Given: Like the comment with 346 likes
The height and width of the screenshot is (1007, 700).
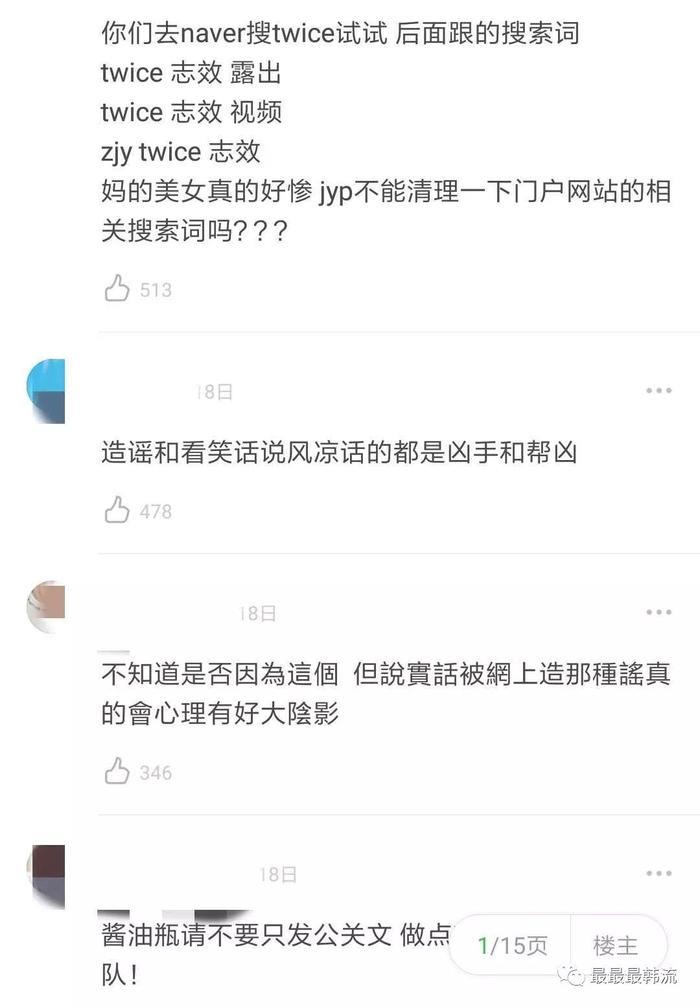Looking at the screenshot, I should point(118,772).
